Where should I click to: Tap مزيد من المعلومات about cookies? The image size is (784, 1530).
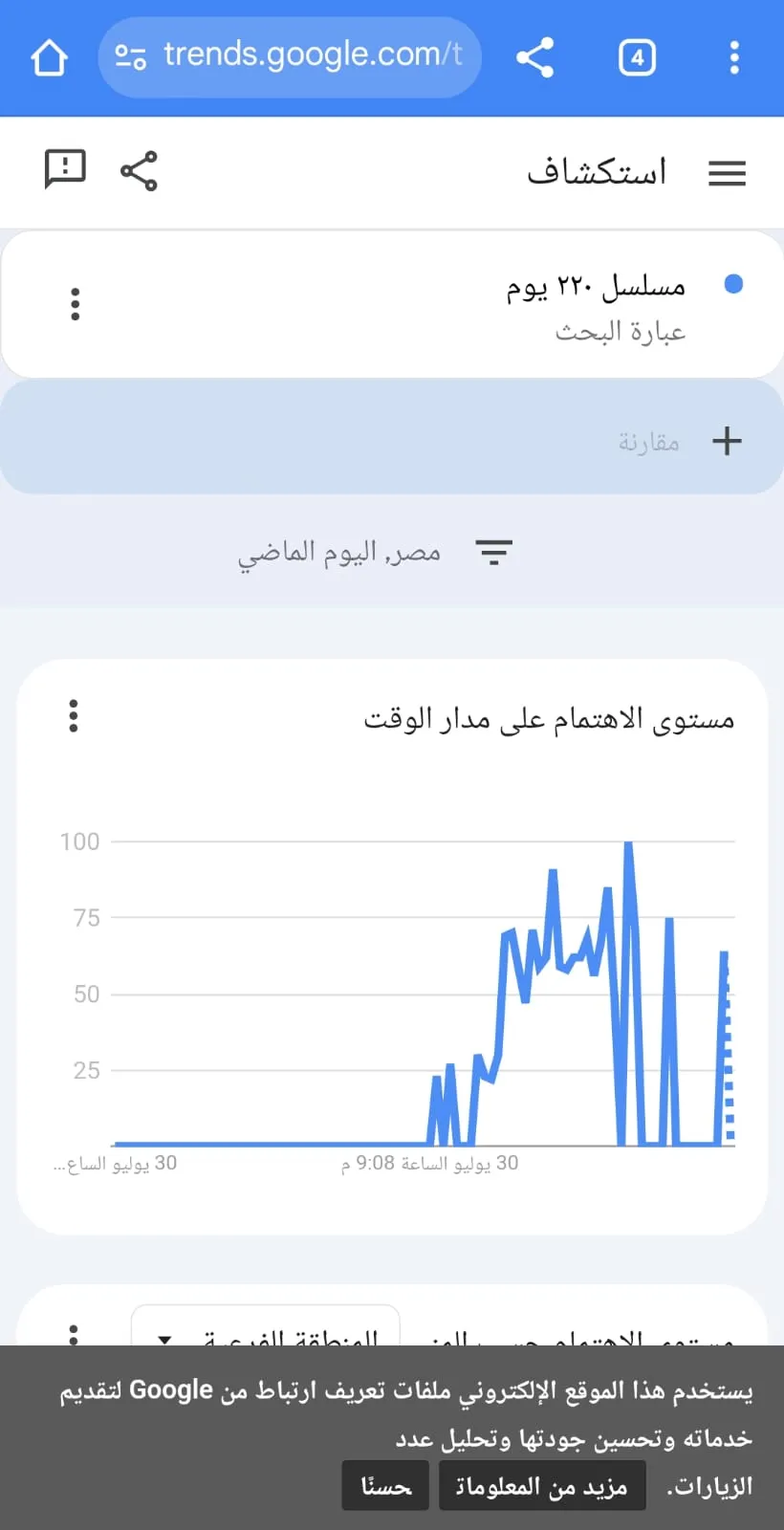[x=542, y=1486]
